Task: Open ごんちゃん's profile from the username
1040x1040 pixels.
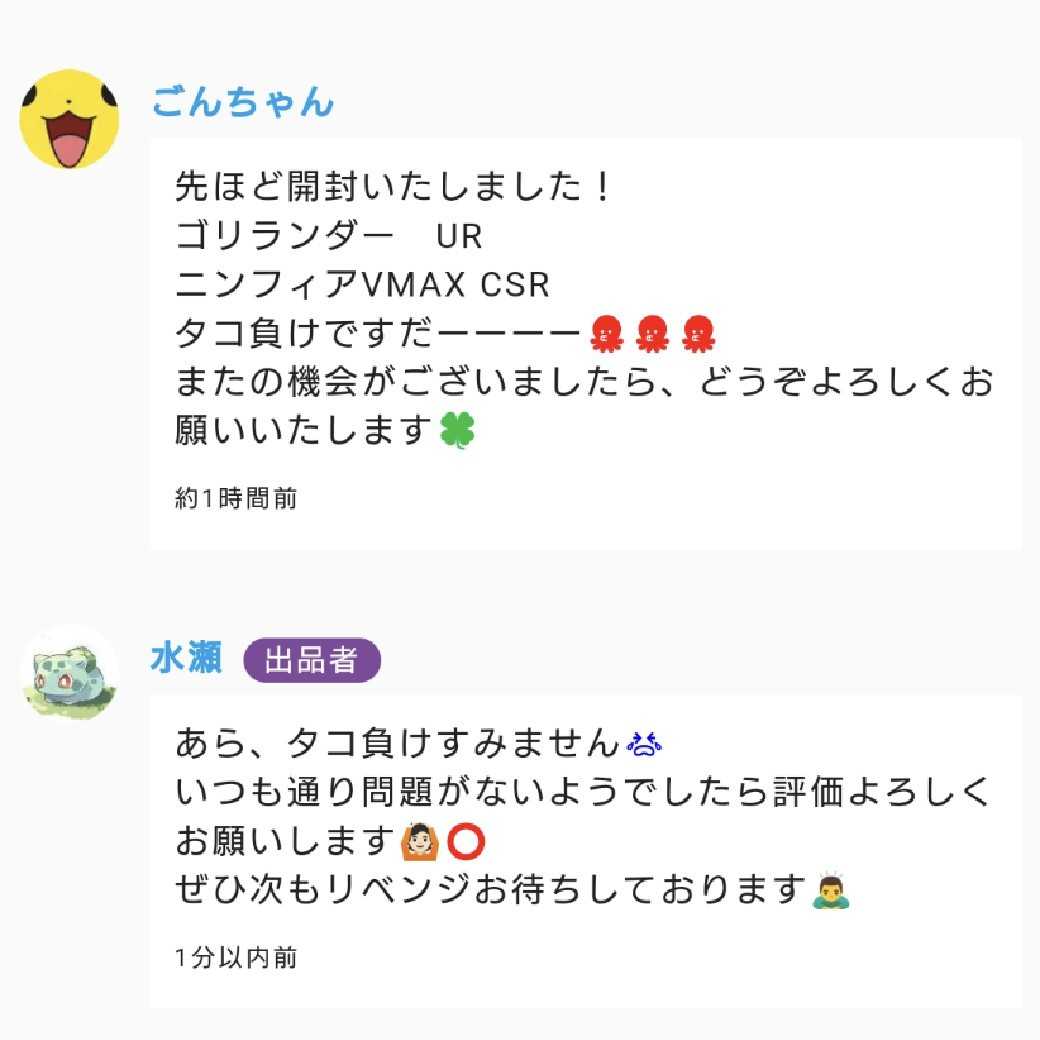Action: (x=242, y=102)
